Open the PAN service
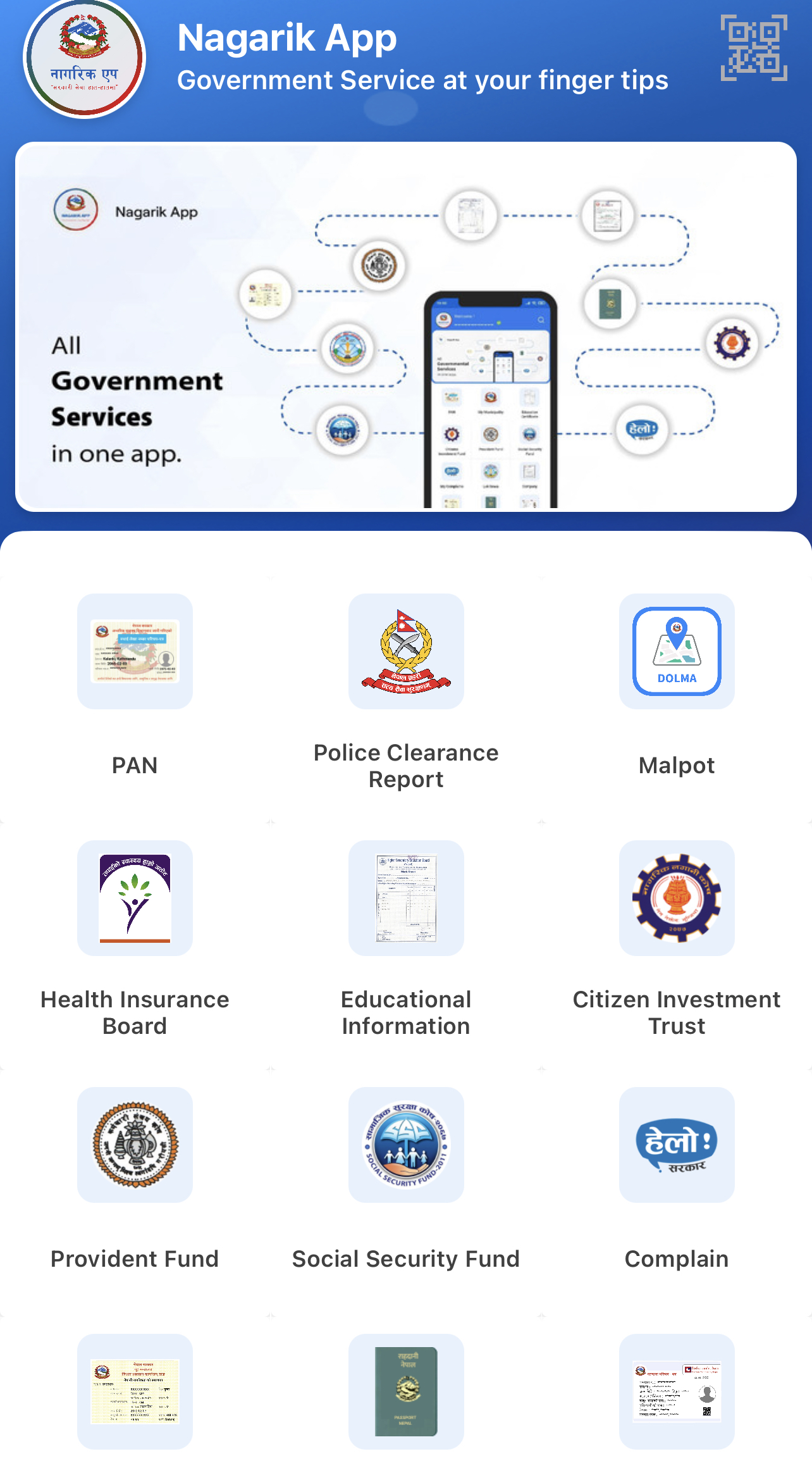Screen dimensions: 812x1461 click(135, 652)
